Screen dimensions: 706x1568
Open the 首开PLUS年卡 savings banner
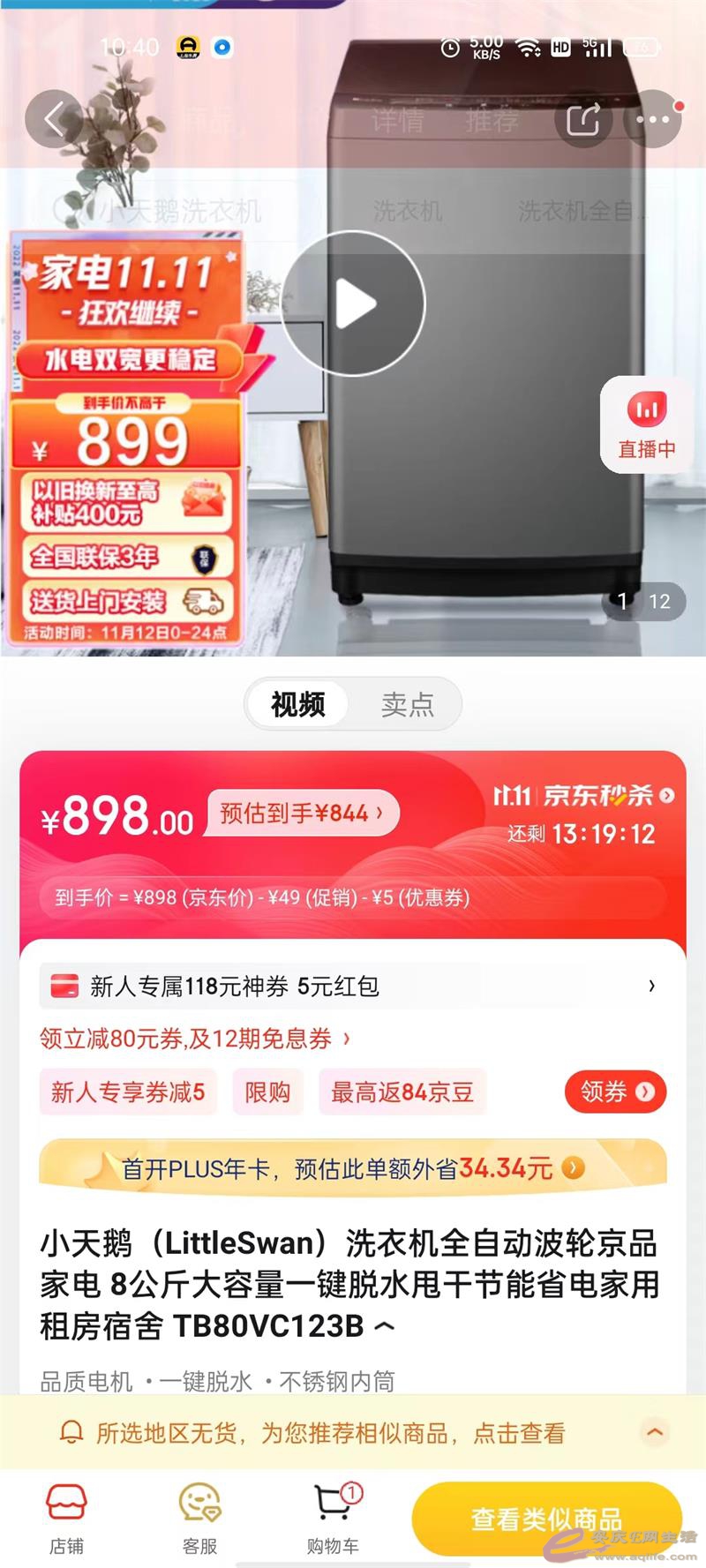[353, 1169]
